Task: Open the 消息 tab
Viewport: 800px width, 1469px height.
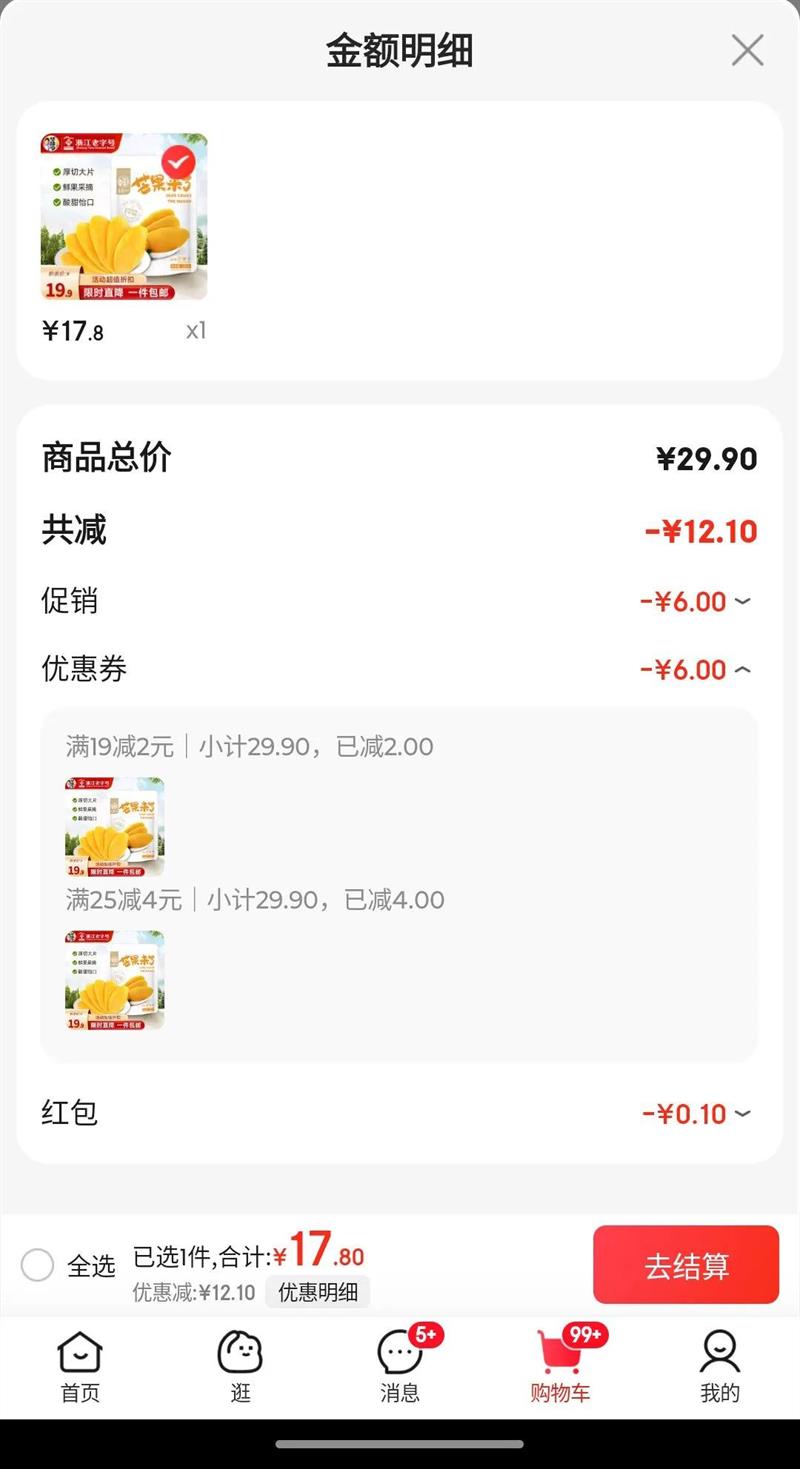Action: [400, 1367]
